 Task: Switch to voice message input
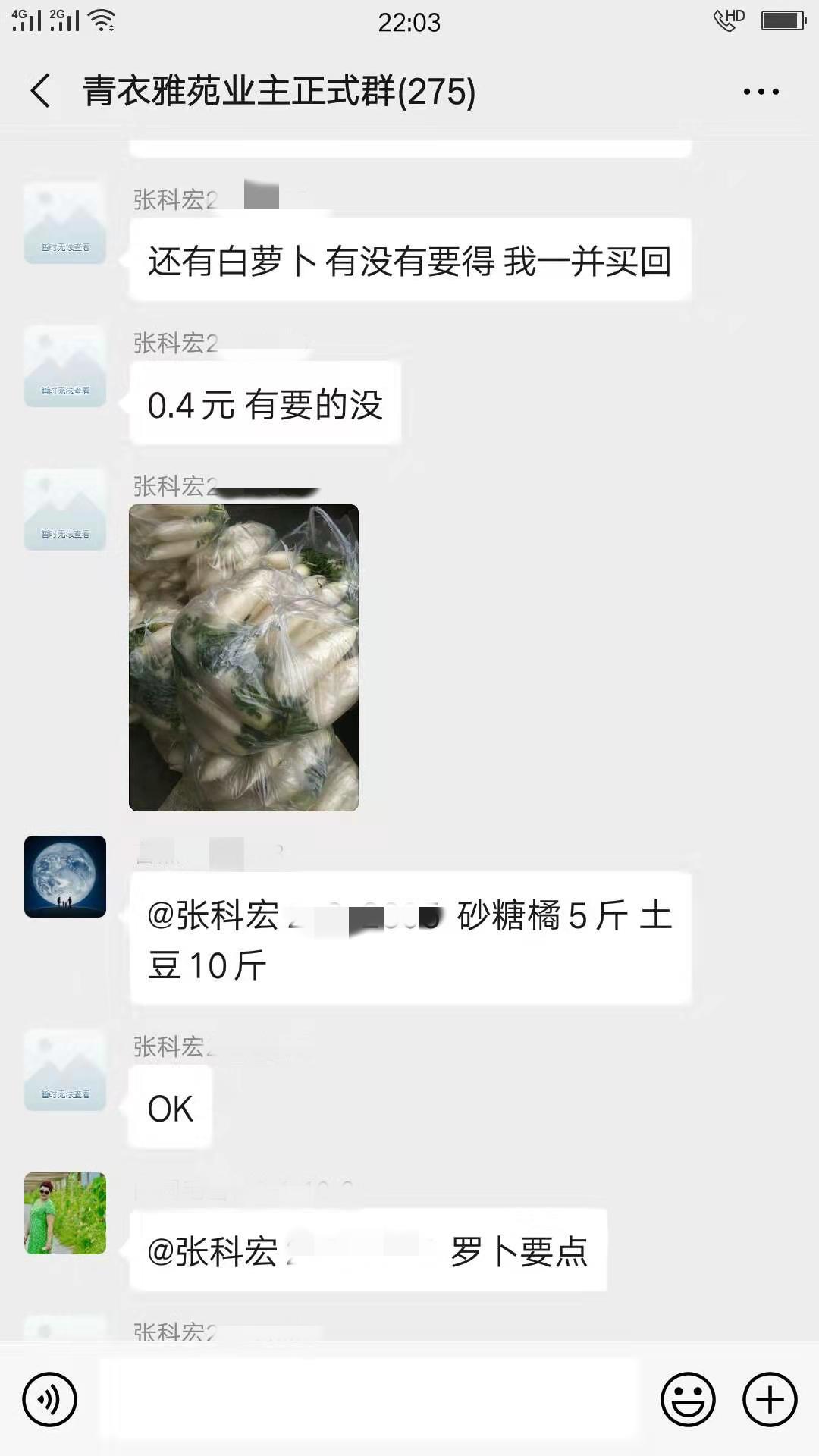click(50, 1399)
